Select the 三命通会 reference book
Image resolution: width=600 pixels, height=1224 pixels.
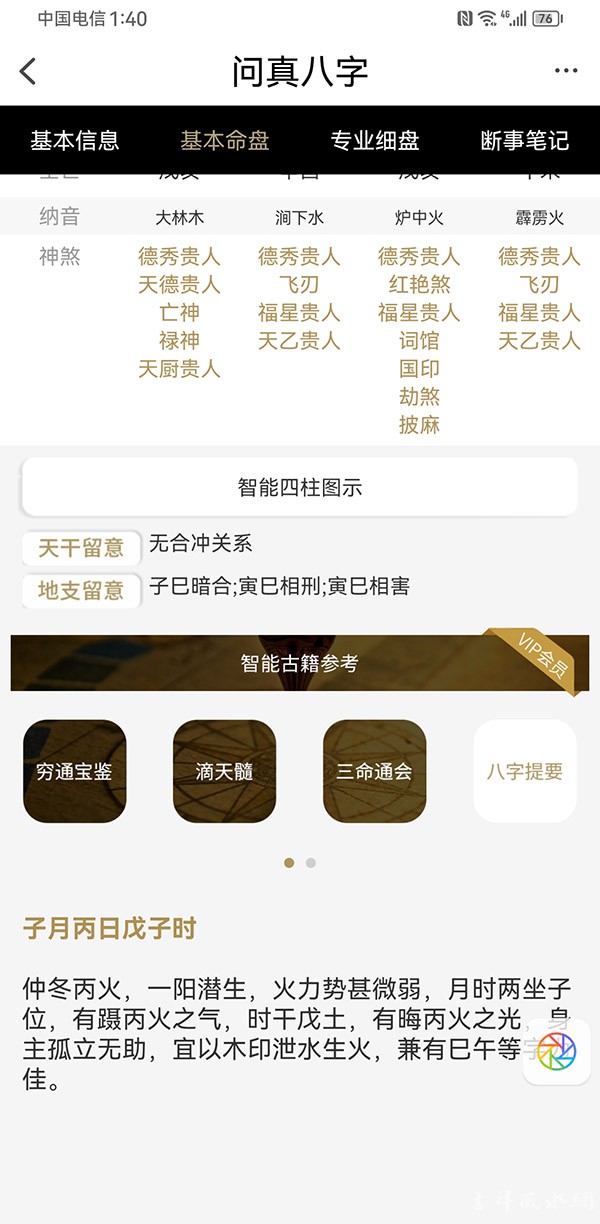click(375, 771)
